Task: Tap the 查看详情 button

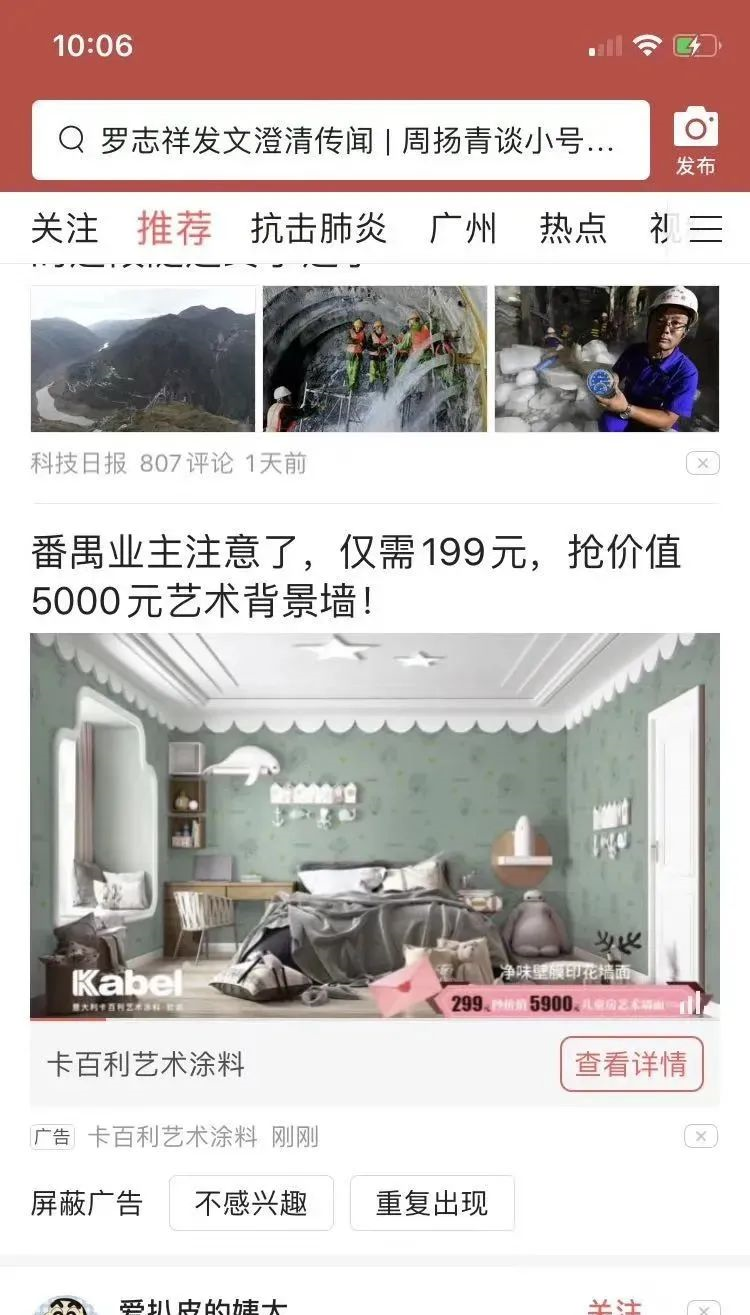Action: (631, 1064)
